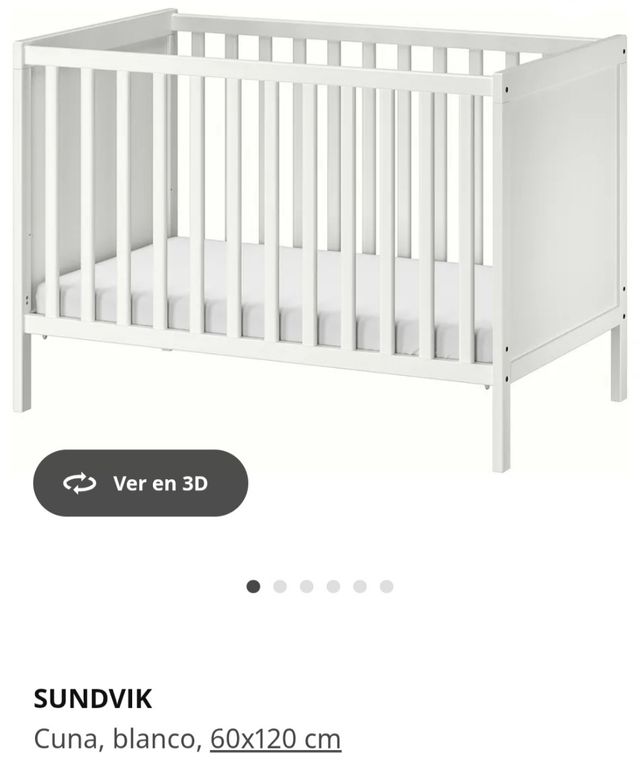Image resolution: width=640 pixels, height=777 pixels.
Task: Open the 60x120 cm size link
Action: coord(275,739)
